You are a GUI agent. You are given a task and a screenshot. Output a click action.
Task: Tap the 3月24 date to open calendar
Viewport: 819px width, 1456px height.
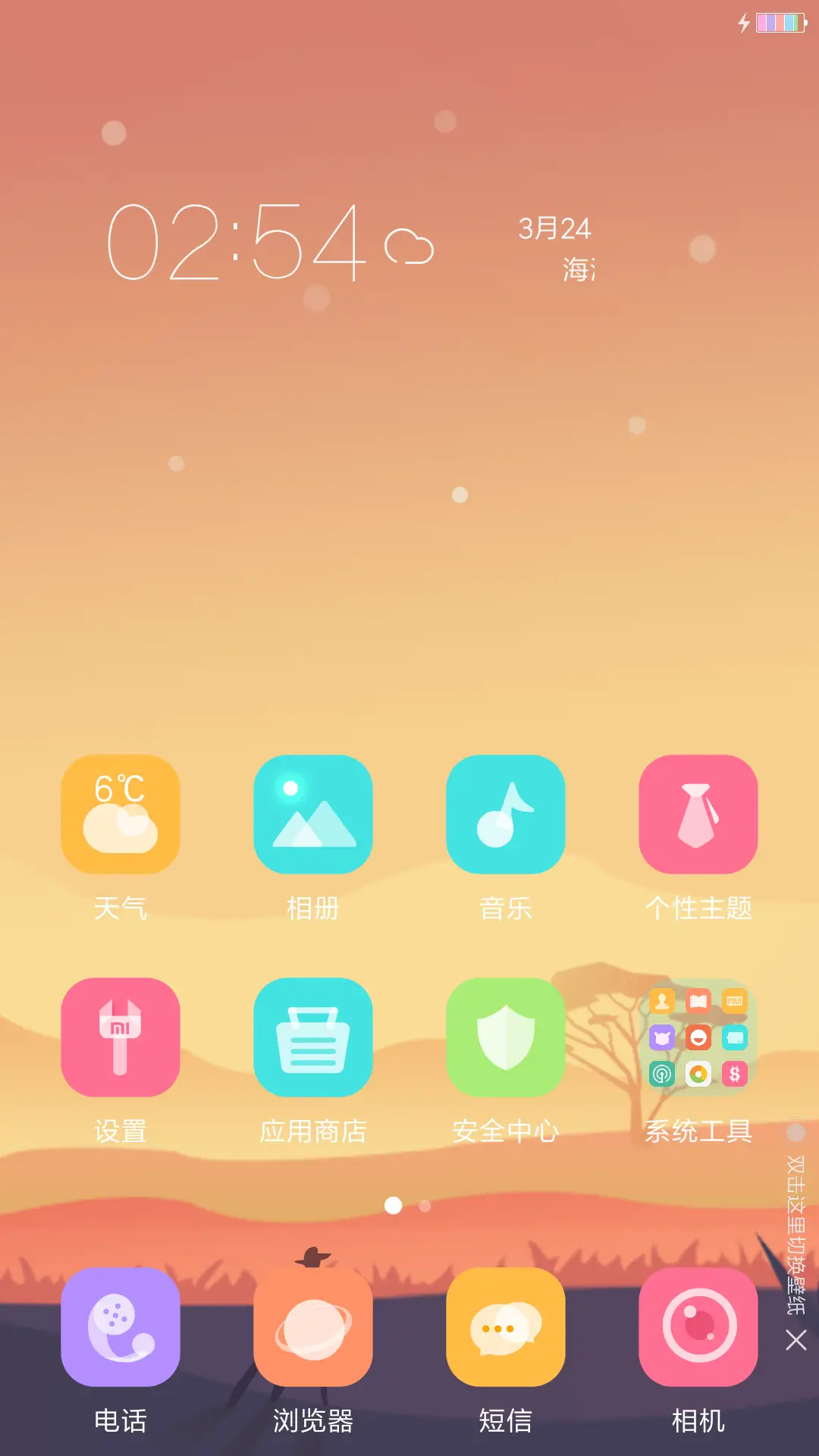(x=555, y=230)
